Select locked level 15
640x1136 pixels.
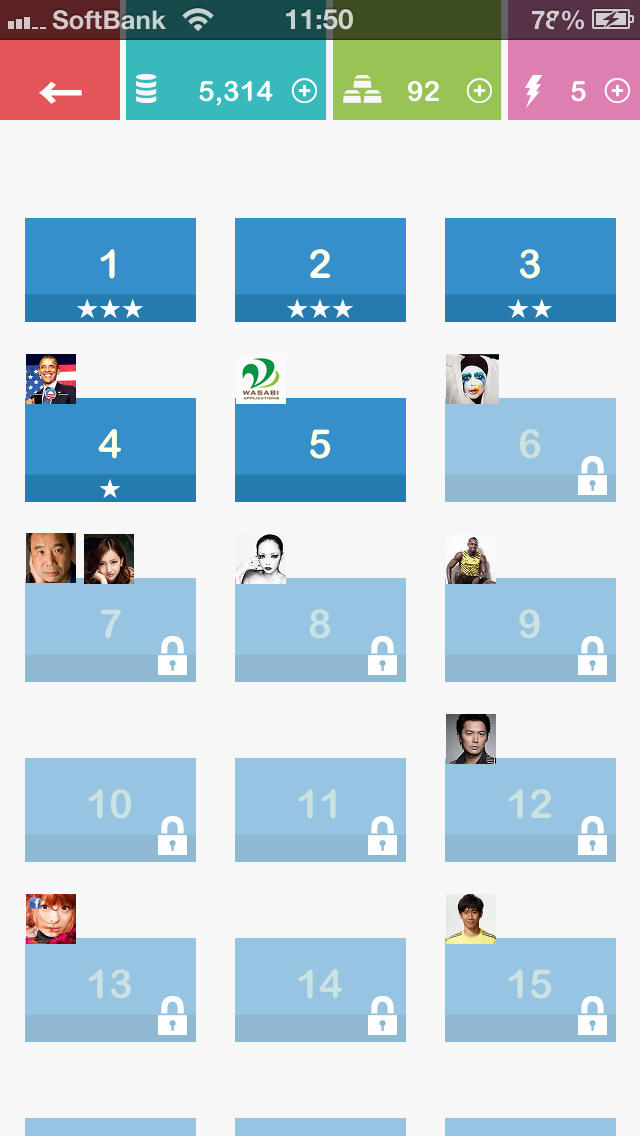(530, 989)
